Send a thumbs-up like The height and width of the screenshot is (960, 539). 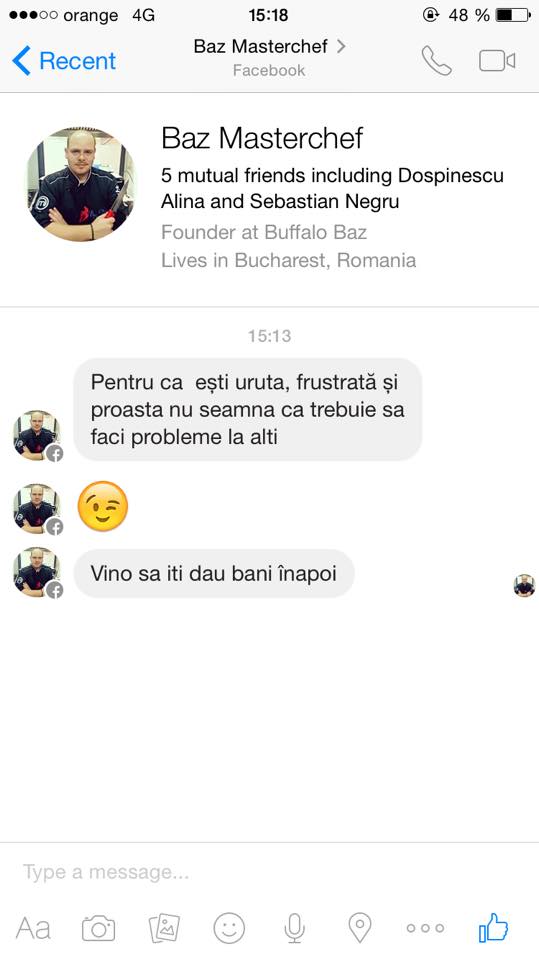494,927
